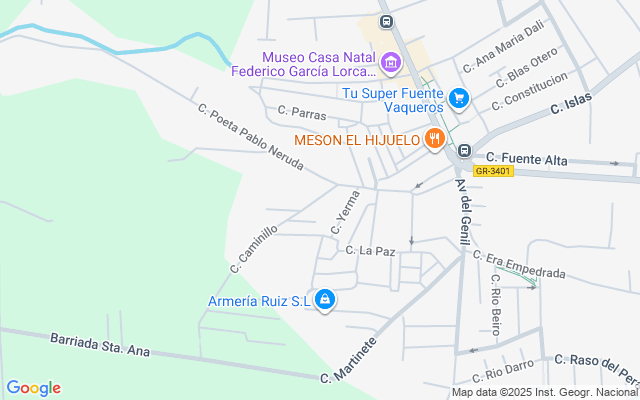Tap the bus stop icon north of the museum
This screenshot has height=400, width=640.
coord(386,21)
